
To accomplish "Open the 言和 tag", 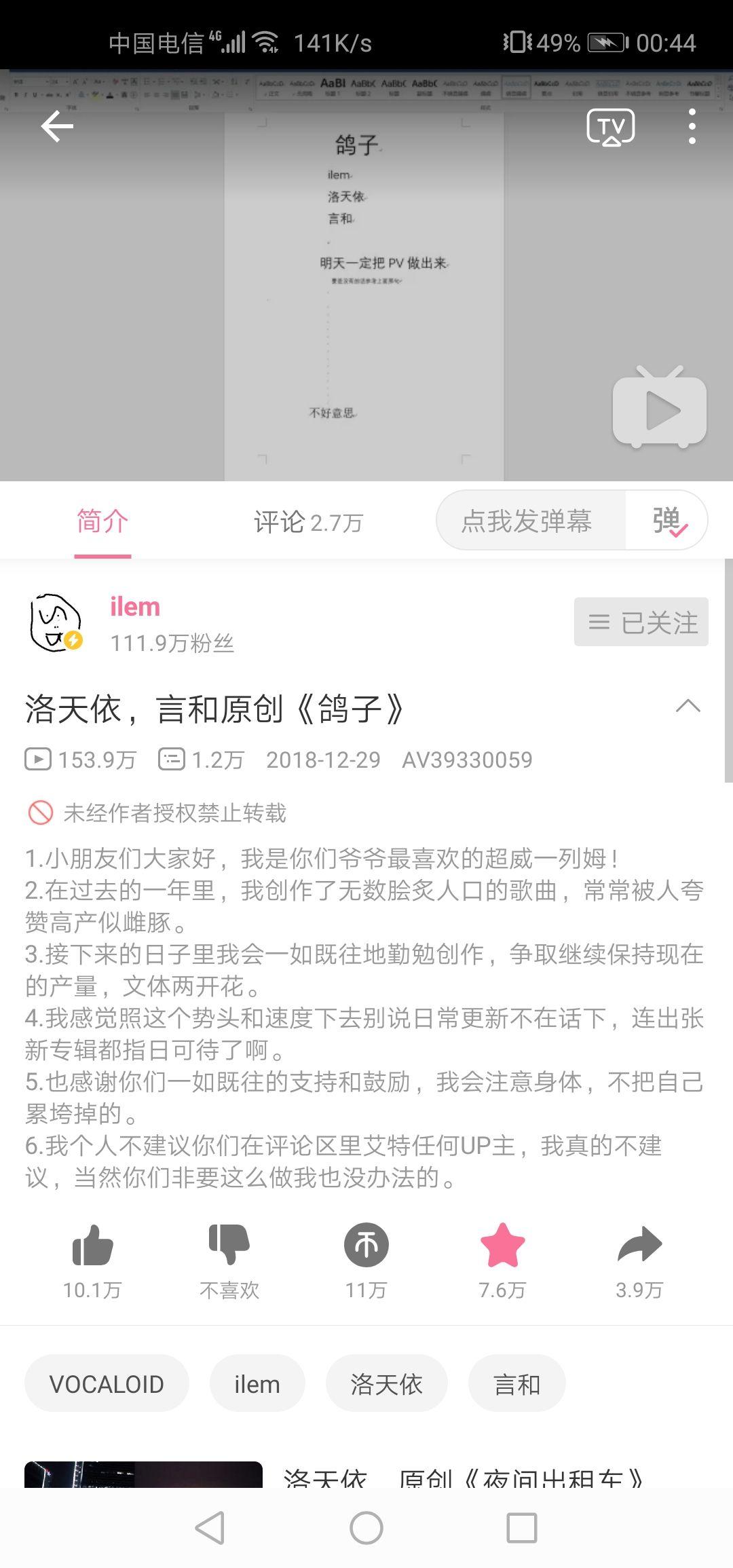I will [516, 1384].
